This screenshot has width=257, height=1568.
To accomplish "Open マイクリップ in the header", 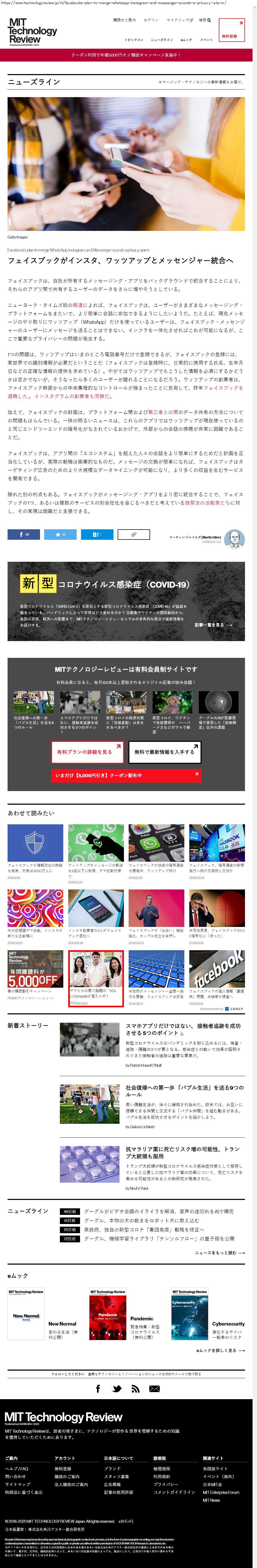I will 179,20.
